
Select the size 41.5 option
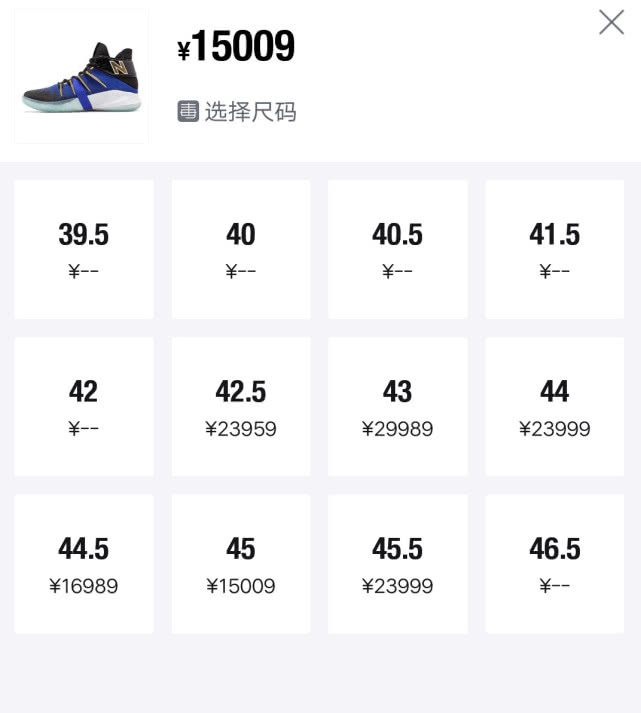pyautogui.click(x=554, y=250)
